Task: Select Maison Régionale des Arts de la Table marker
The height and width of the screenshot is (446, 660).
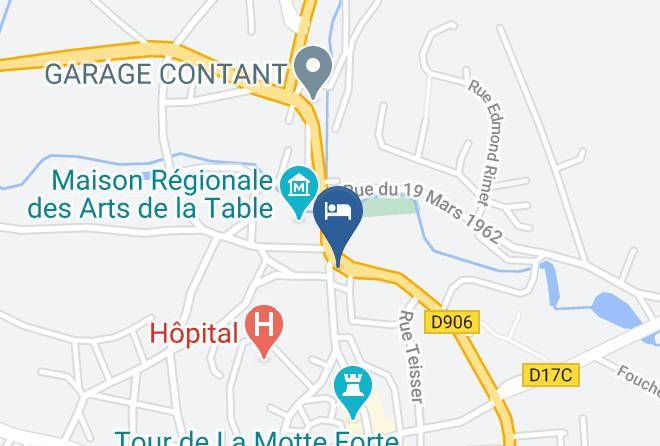Action: click(x=299, y=189)
